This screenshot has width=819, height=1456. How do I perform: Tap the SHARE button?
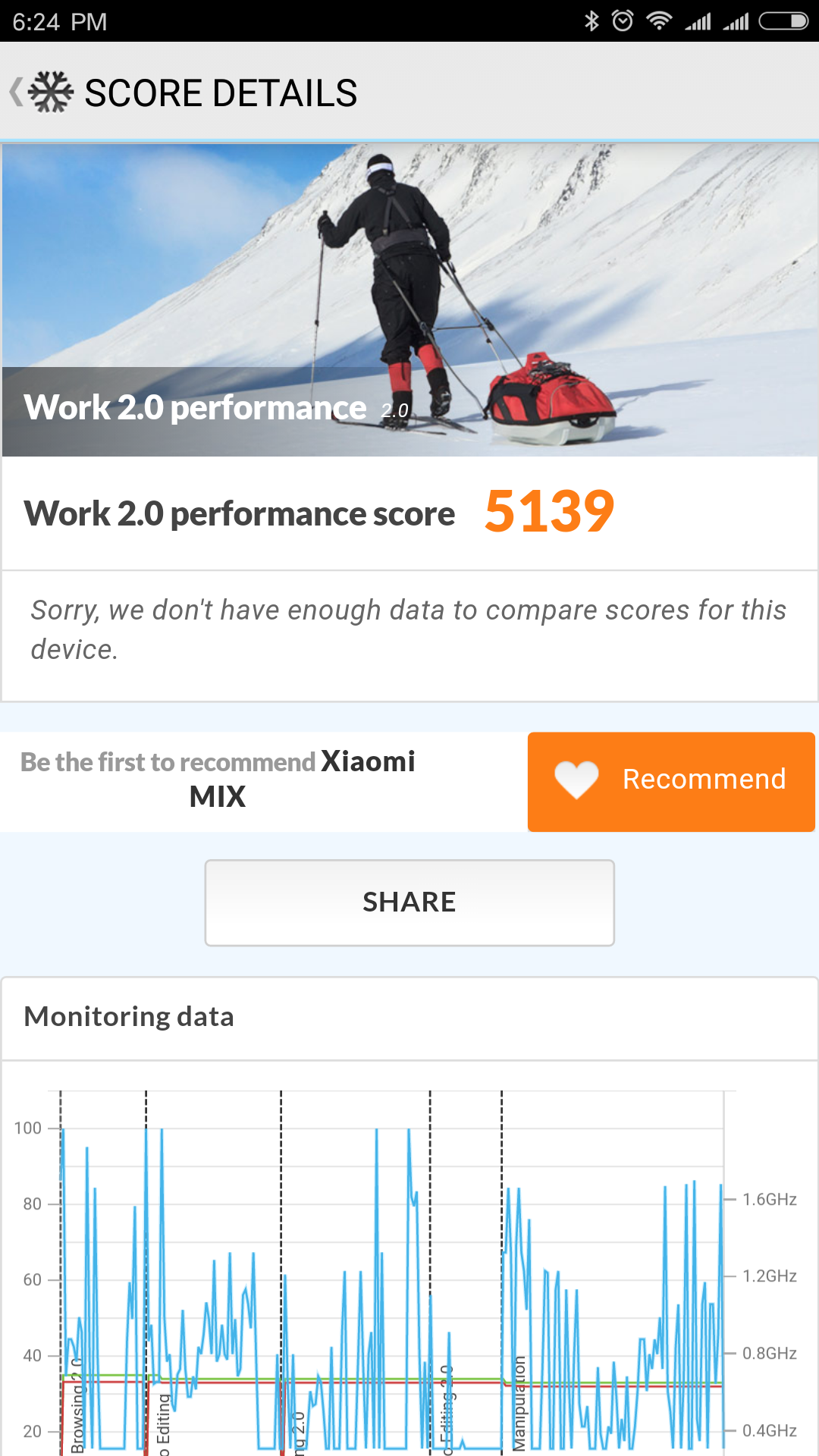[x=409, y=902]
